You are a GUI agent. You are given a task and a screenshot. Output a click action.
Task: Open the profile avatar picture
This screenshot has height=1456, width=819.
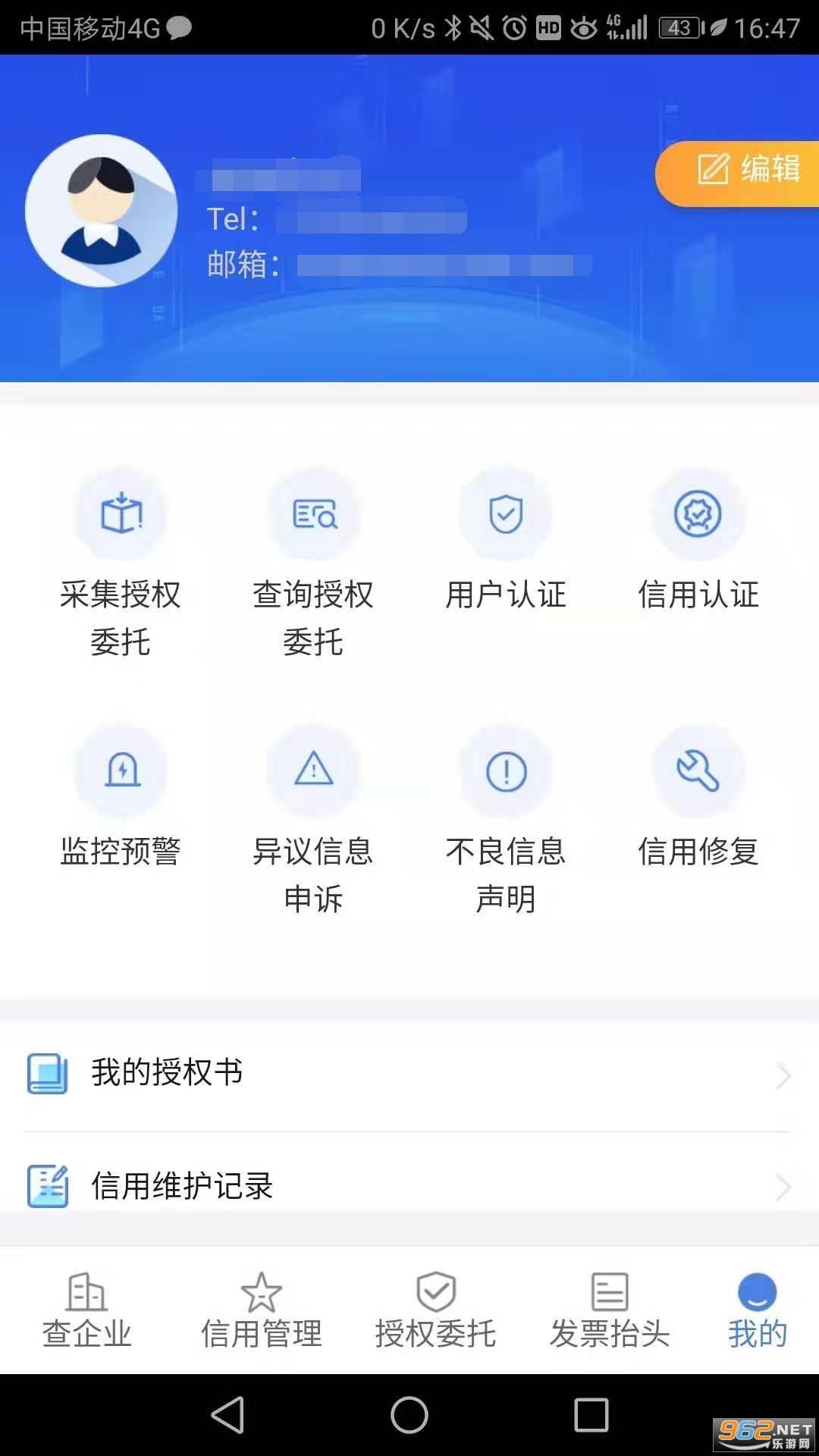(x=102, y=211)
